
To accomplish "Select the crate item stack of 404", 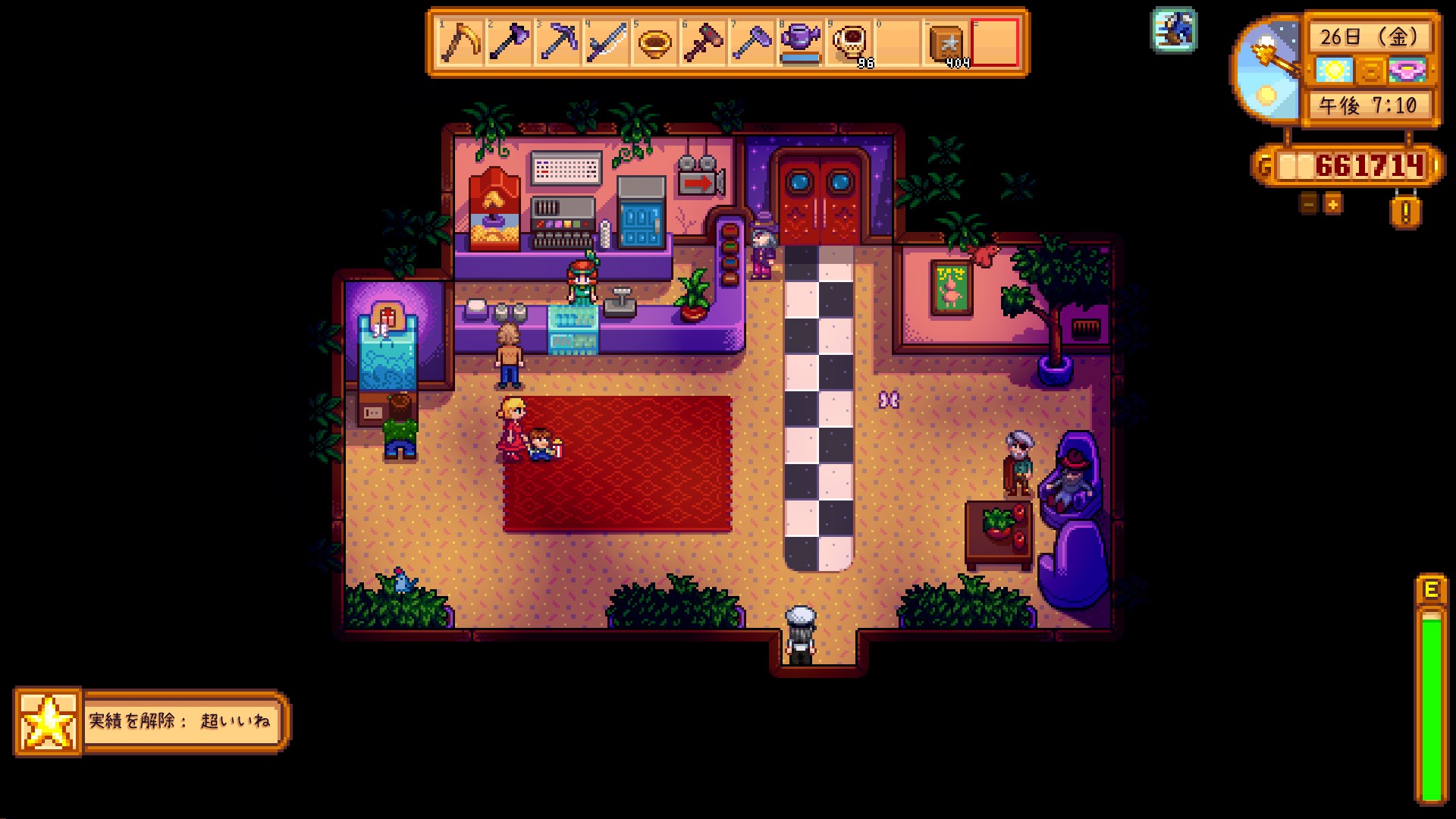I will (946, 42).
